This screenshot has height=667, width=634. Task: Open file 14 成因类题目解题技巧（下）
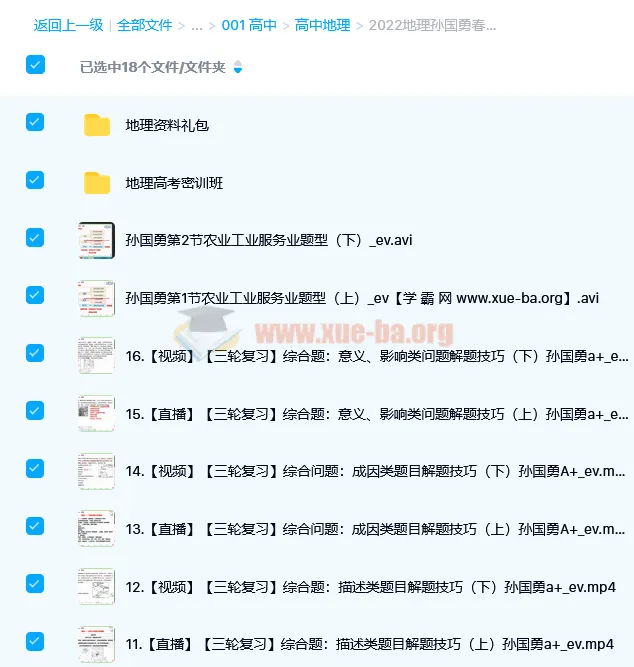tap(377, 471)
